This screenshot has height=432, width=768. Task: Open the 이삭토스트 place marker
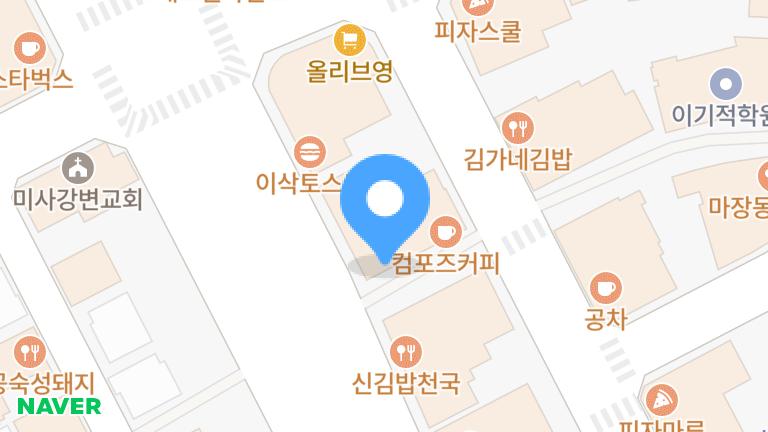[311, 151]
